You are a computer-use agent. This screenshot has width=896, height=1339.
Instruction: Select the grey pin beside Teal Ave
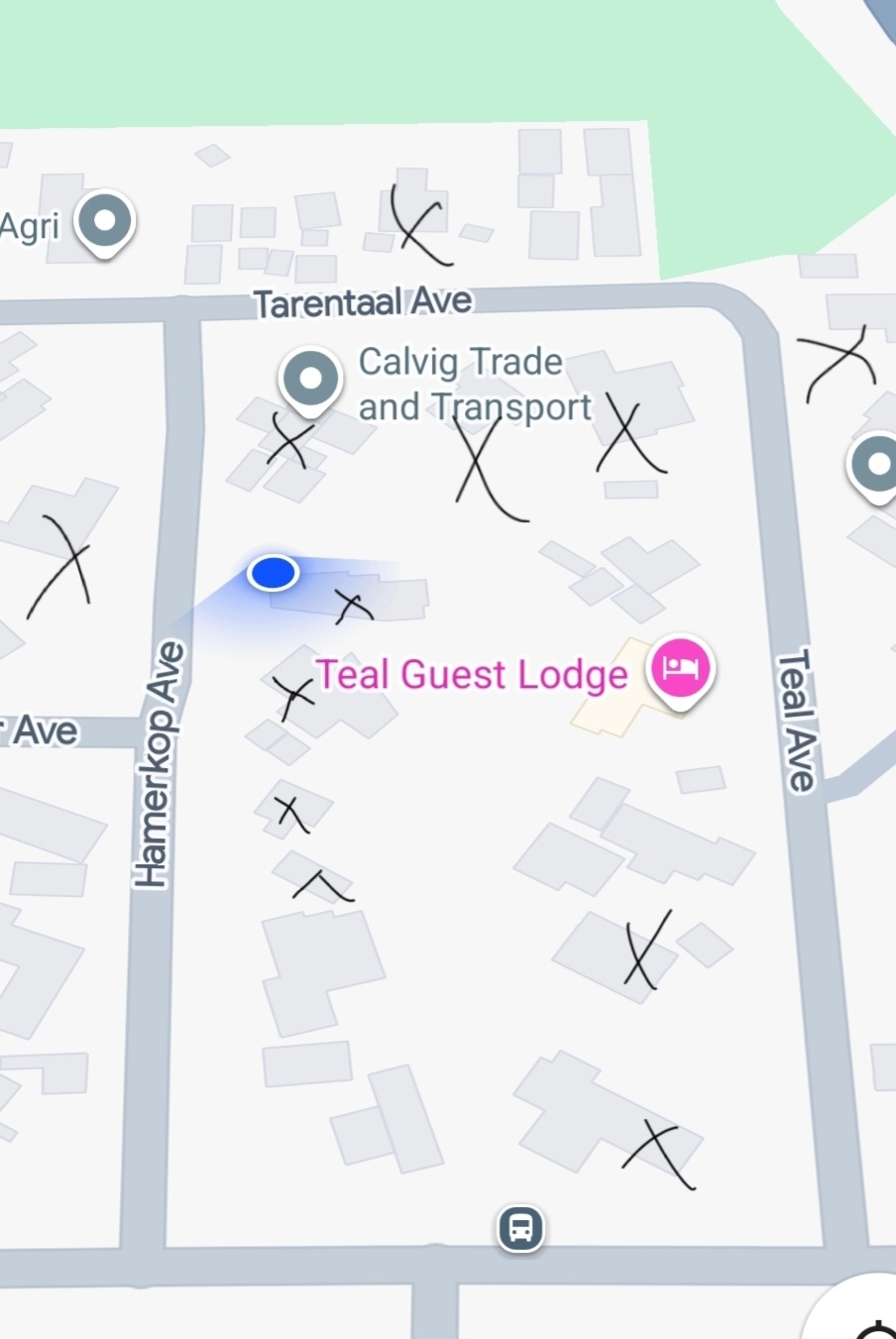875,466
